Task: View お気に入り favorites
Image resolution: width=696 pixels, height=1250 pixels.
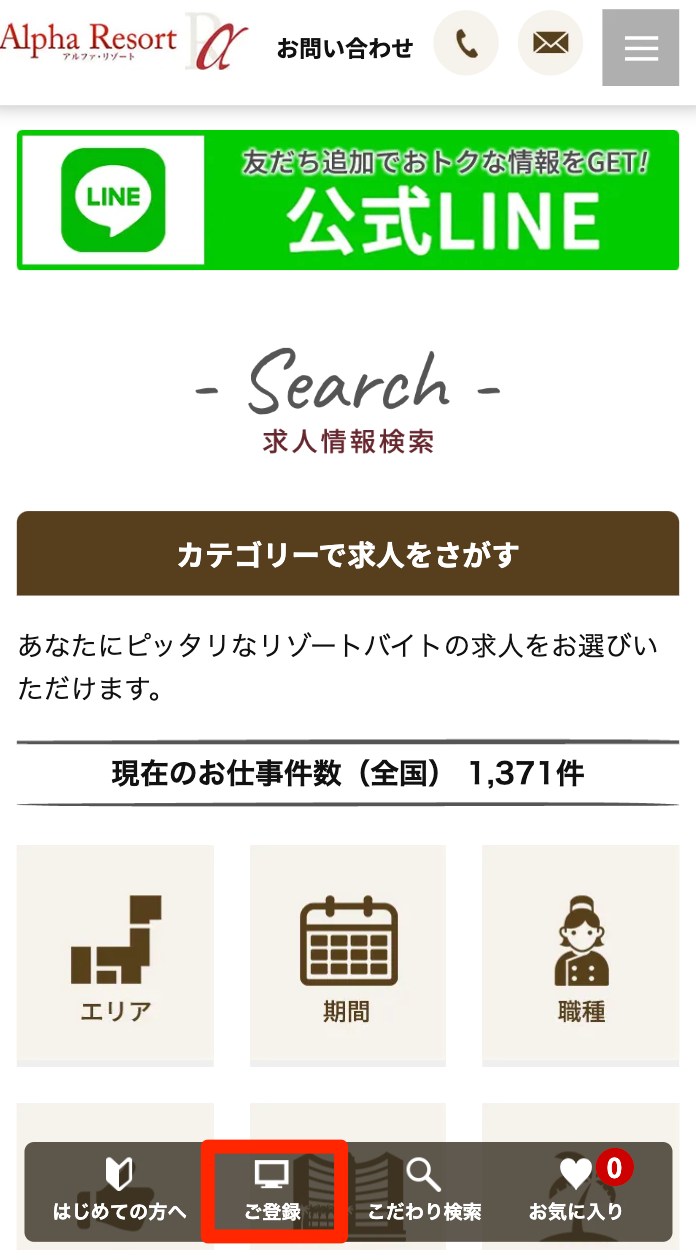Action: pos(578,1191)
